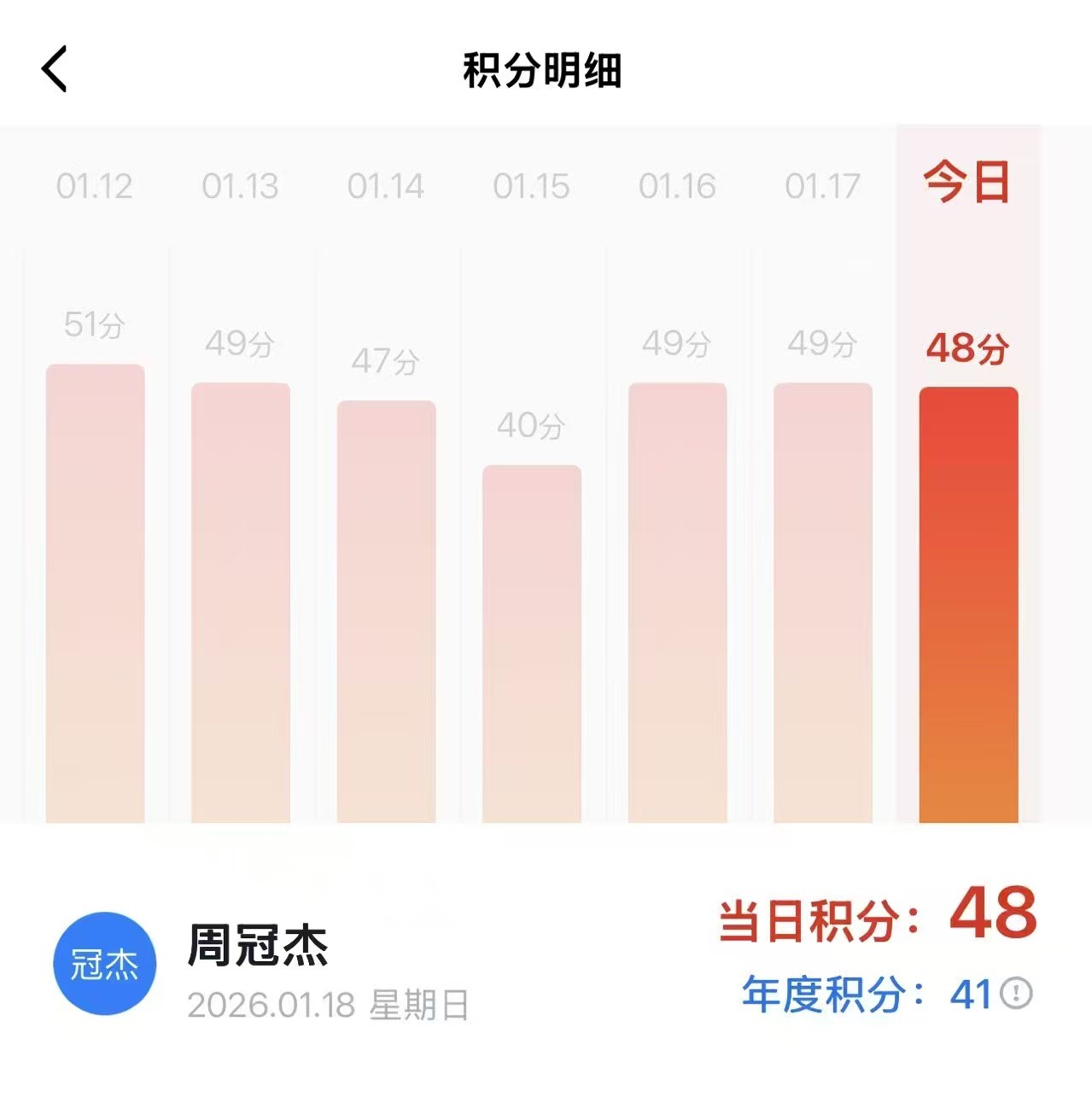Go back from the 积分明细 page
Screen dimensions: 1092x1097
point(55,69)
